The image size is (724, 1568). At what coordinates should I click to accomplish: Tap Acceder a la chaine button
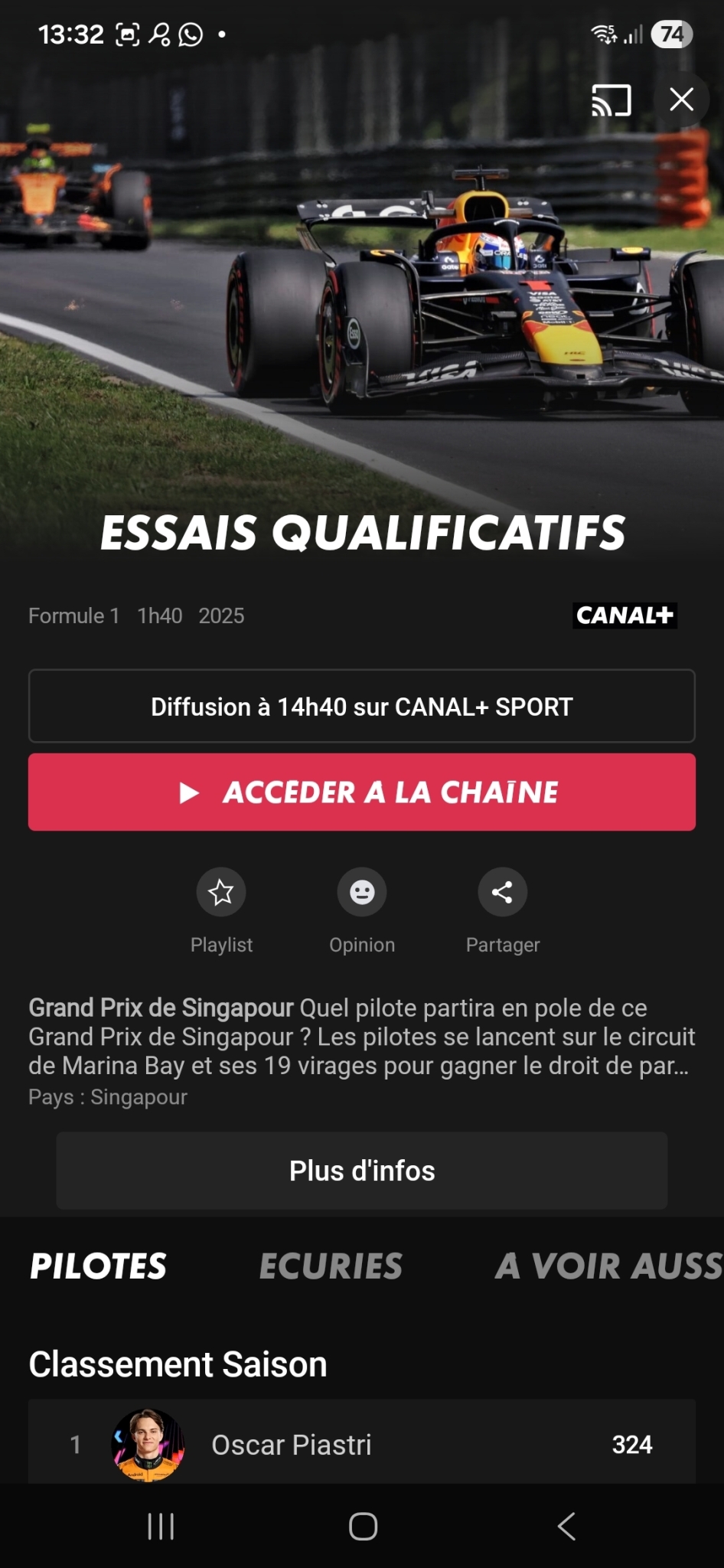coord(362,792)
